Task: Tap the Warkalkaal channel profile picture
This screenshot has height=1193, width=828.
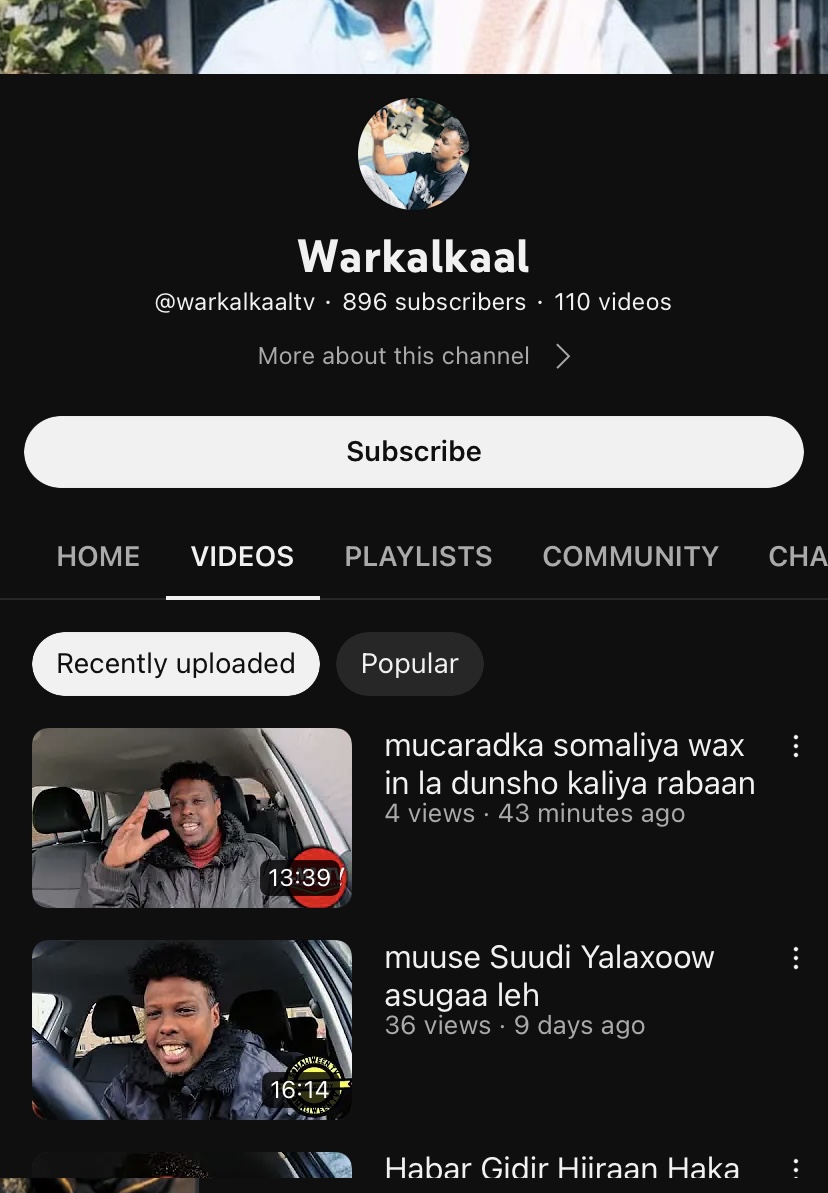Action: [414, 154]
